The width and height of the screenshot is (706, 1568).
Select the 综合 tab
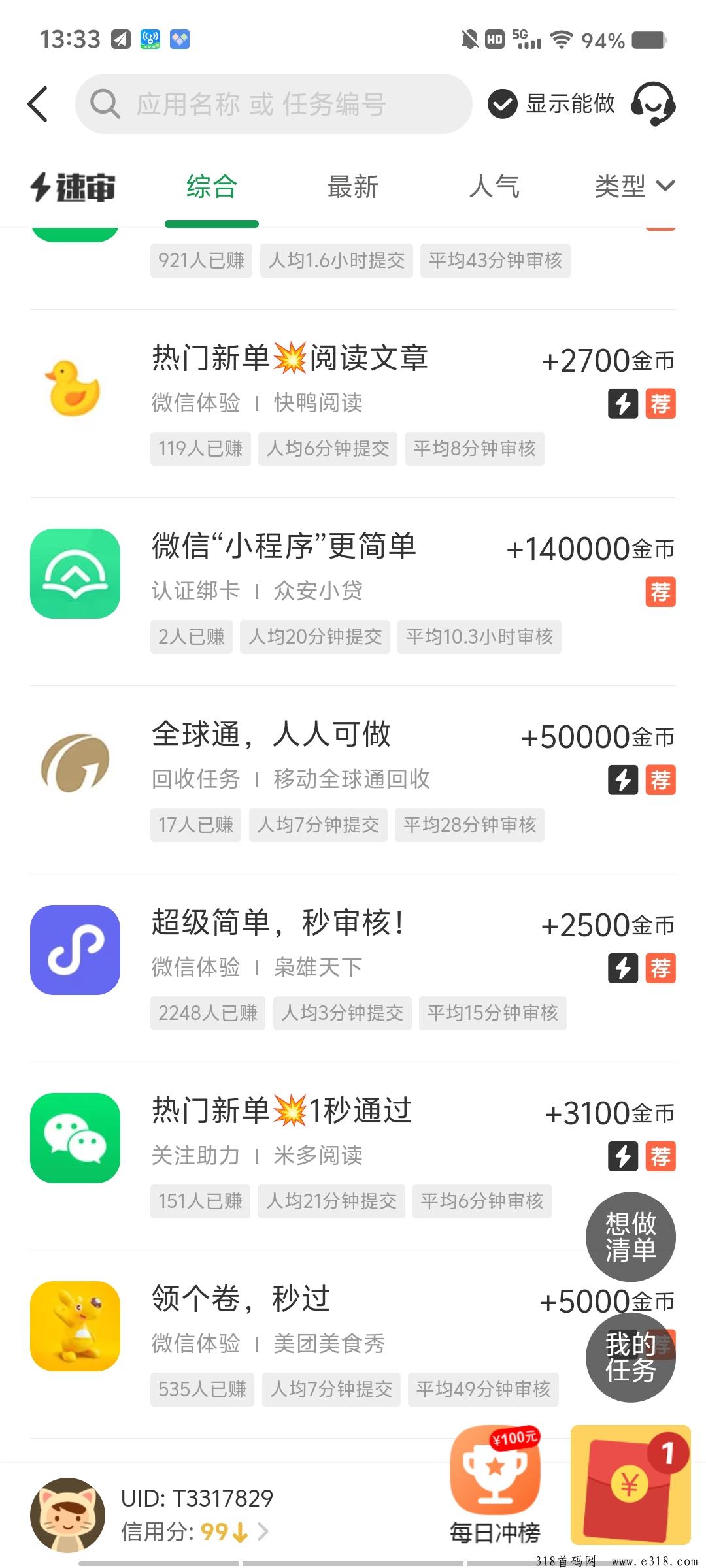(211, 187)
